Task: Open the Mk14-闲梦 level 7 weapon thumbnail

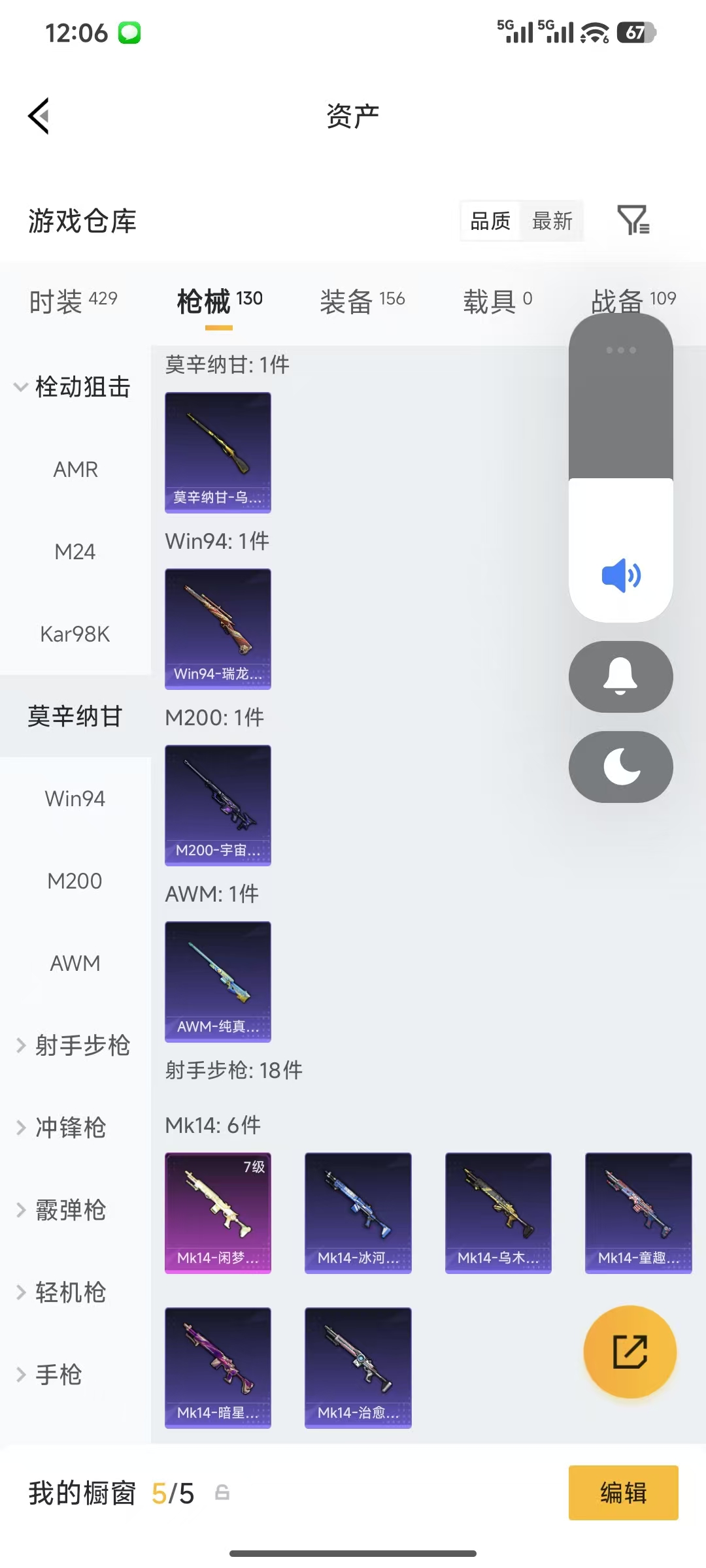Action: (218, 1213)
